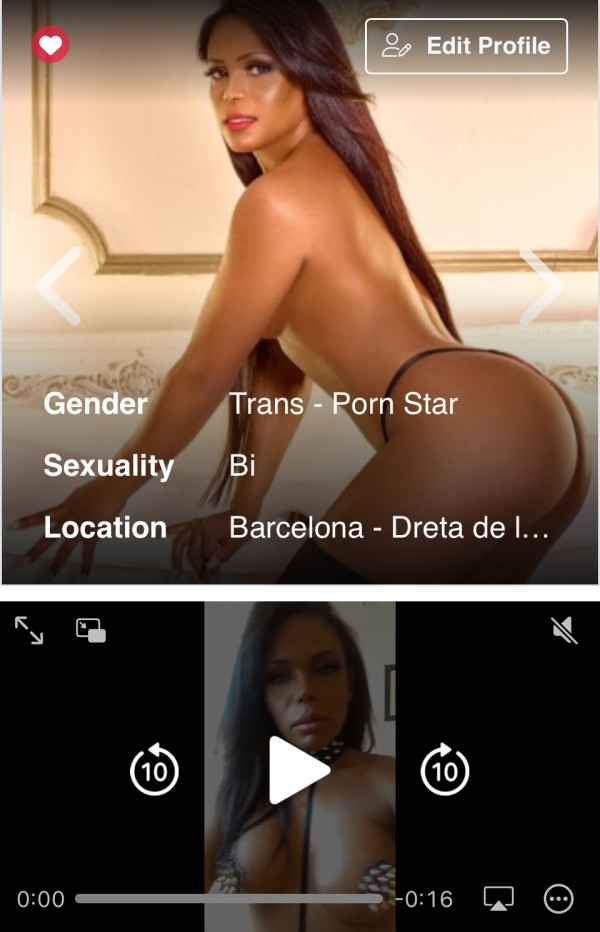Unmute the video sound
This screenshot has height=932, width=600.
564,629
